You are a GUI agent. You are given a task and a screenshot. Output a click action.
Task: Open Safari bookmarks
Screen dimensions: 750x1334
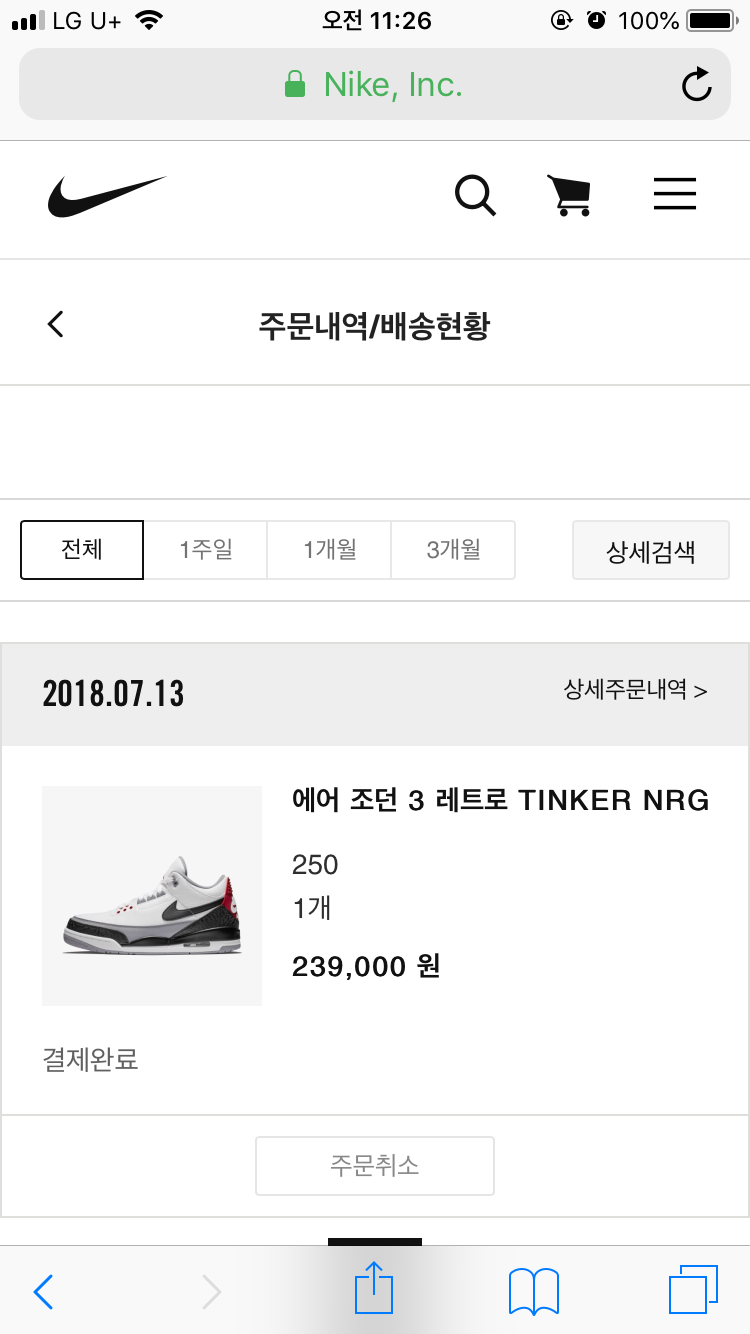point(533,1290)
